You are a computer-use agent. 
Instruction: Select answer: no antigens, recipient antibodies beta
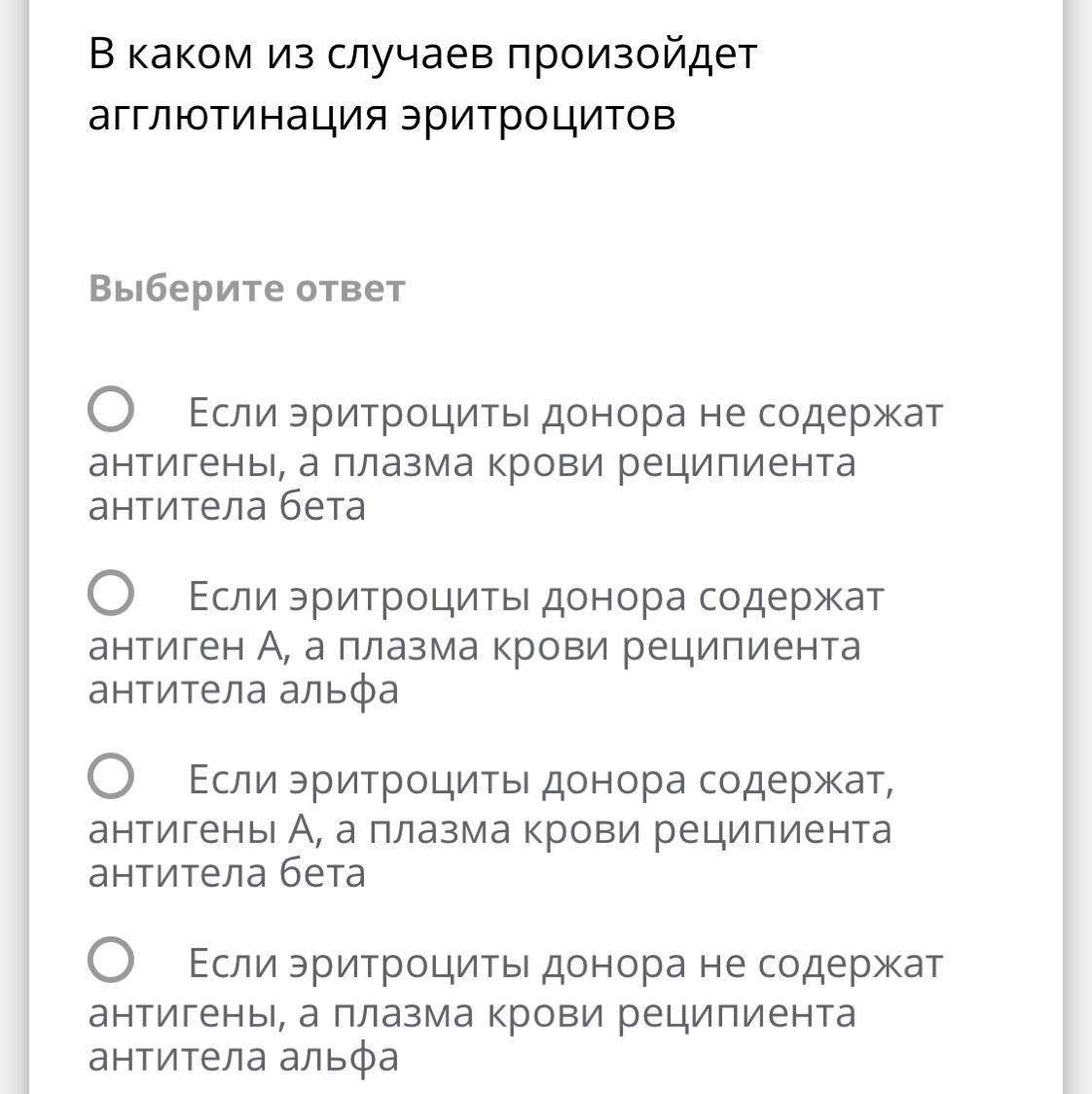110,409
